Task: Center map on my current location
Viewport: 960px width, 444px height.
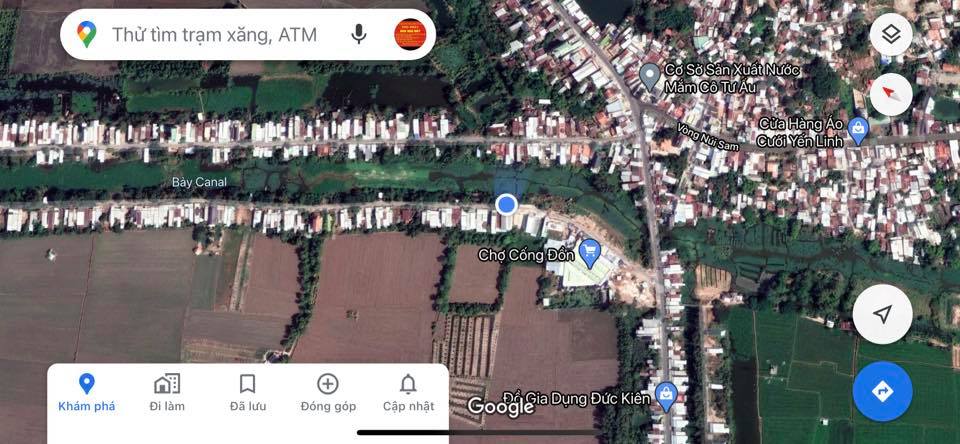Action: click(882, 314)
